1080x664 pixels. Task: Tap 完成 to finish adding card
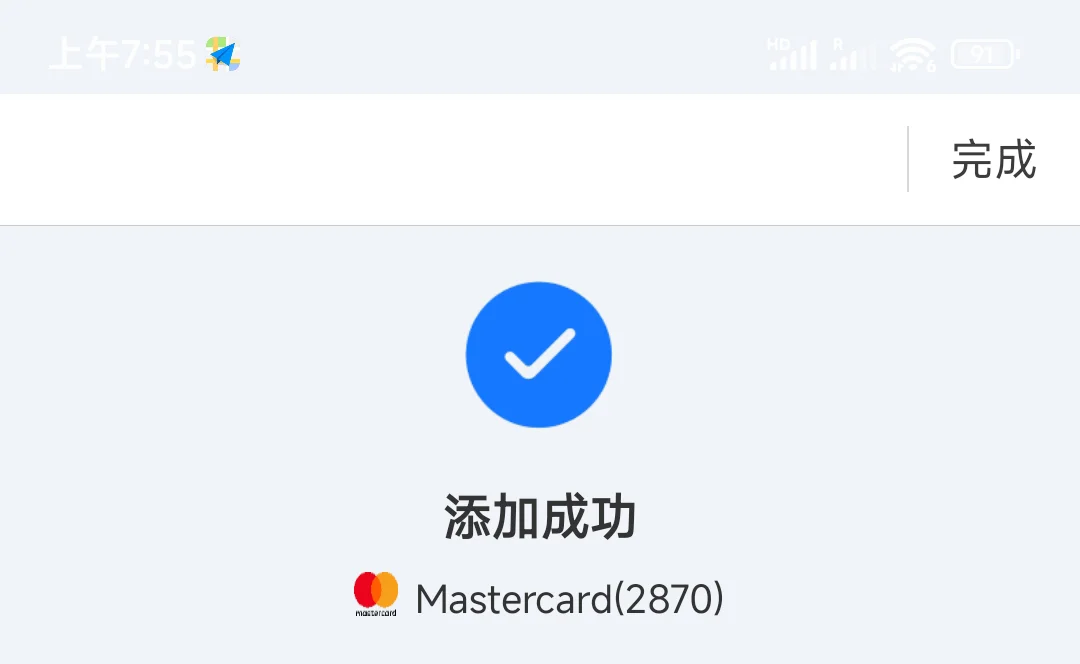click(993, 160)
